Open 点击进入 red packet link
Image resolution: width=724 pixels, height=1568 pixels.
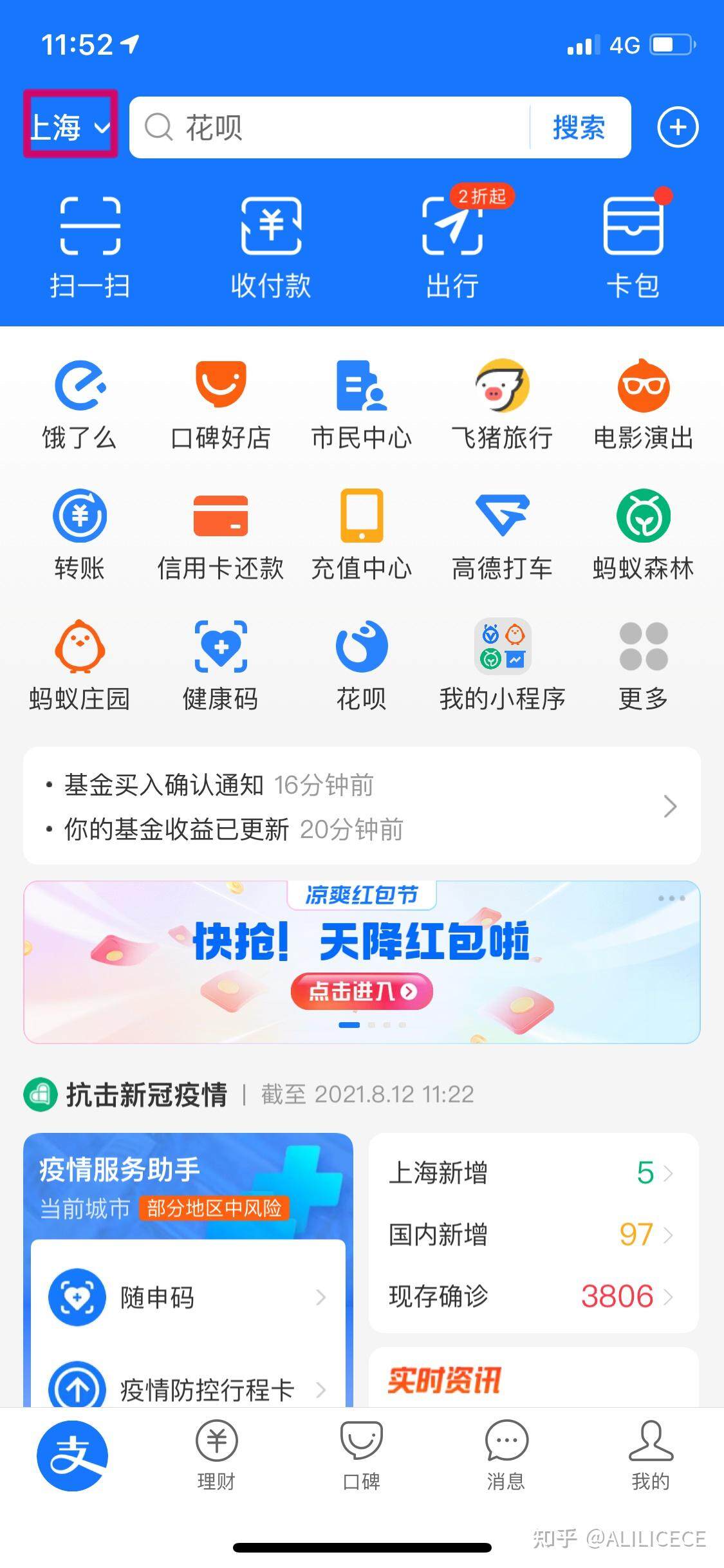(x=362, y=991)
